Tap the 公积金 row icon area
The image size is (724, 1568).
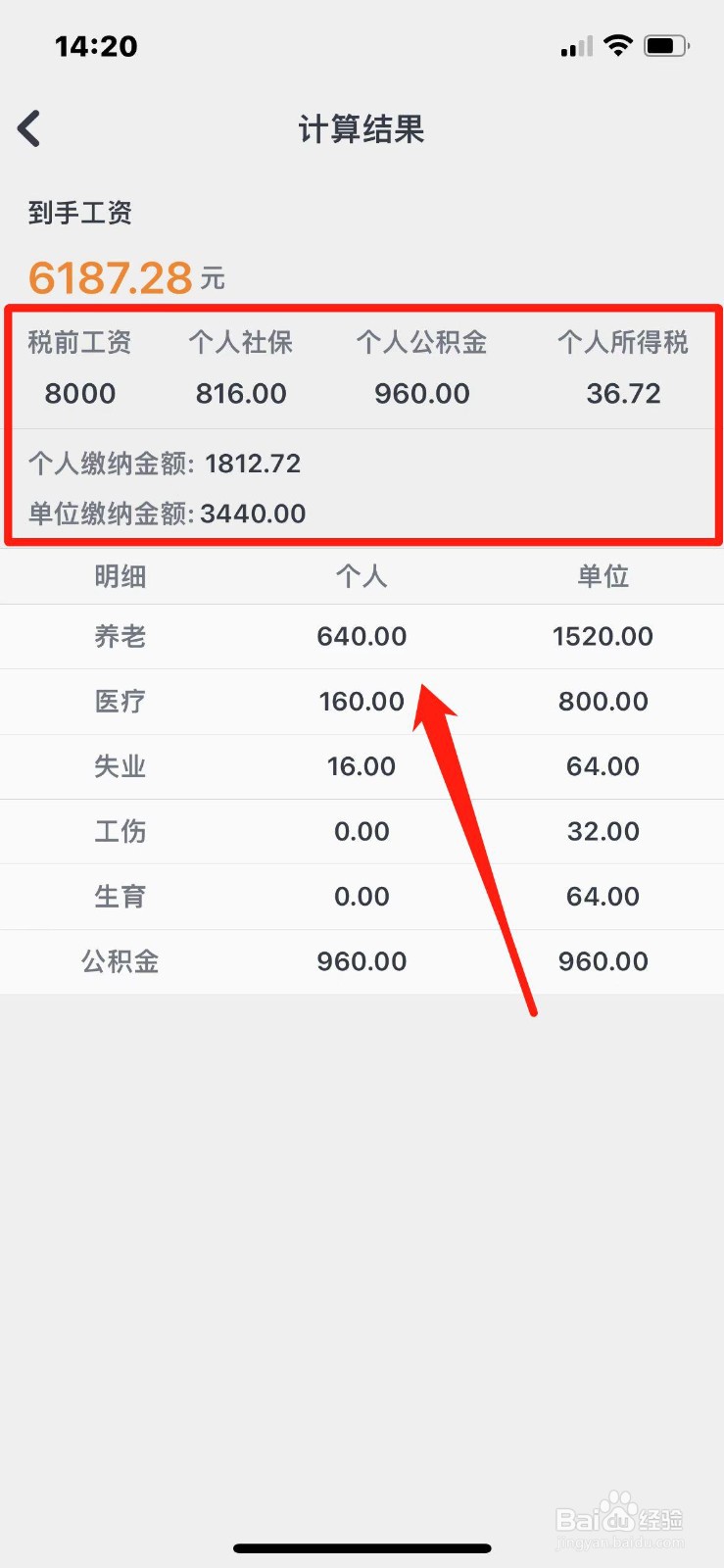click(120, 961)
